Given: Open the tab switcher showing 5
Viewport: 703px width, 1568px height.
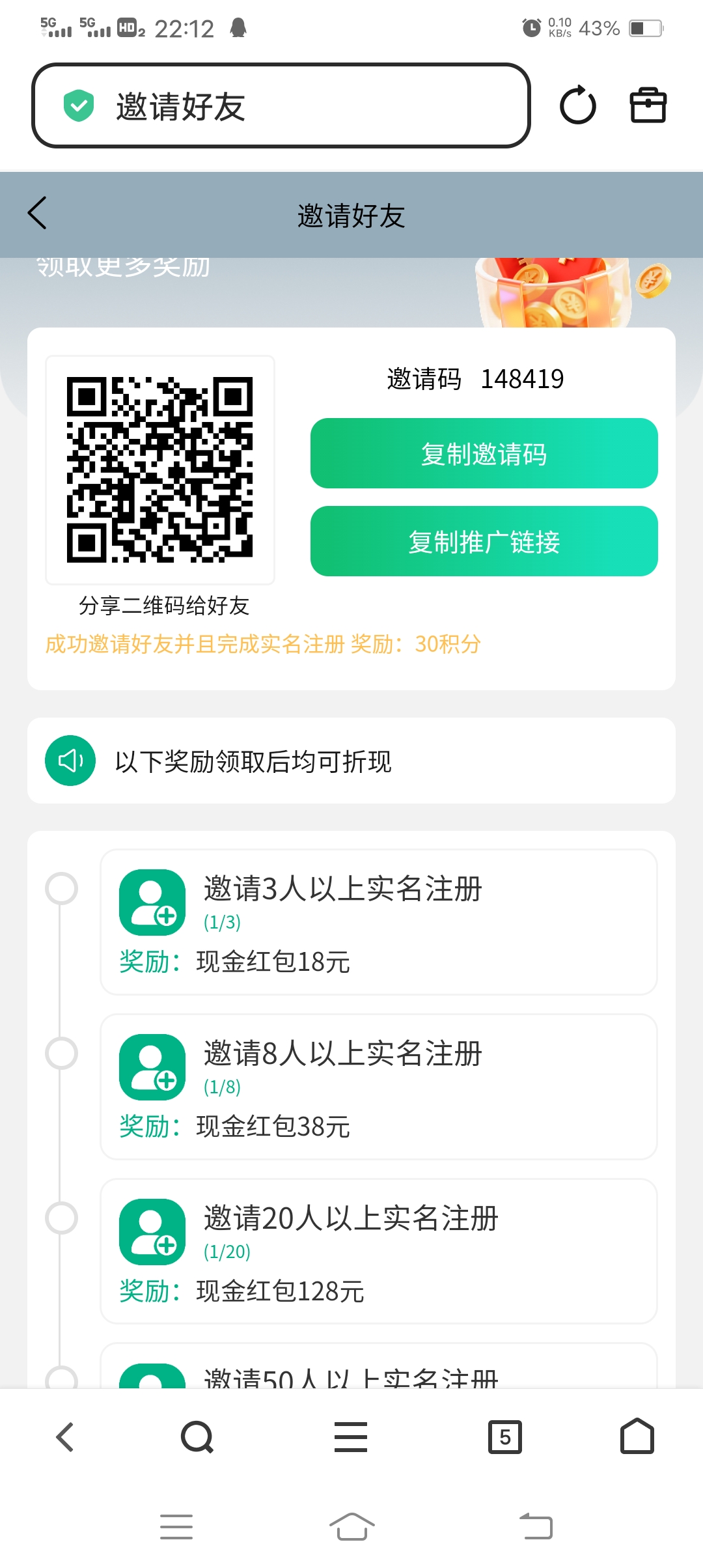Looking at the screenshot, I should (506, 1437).
